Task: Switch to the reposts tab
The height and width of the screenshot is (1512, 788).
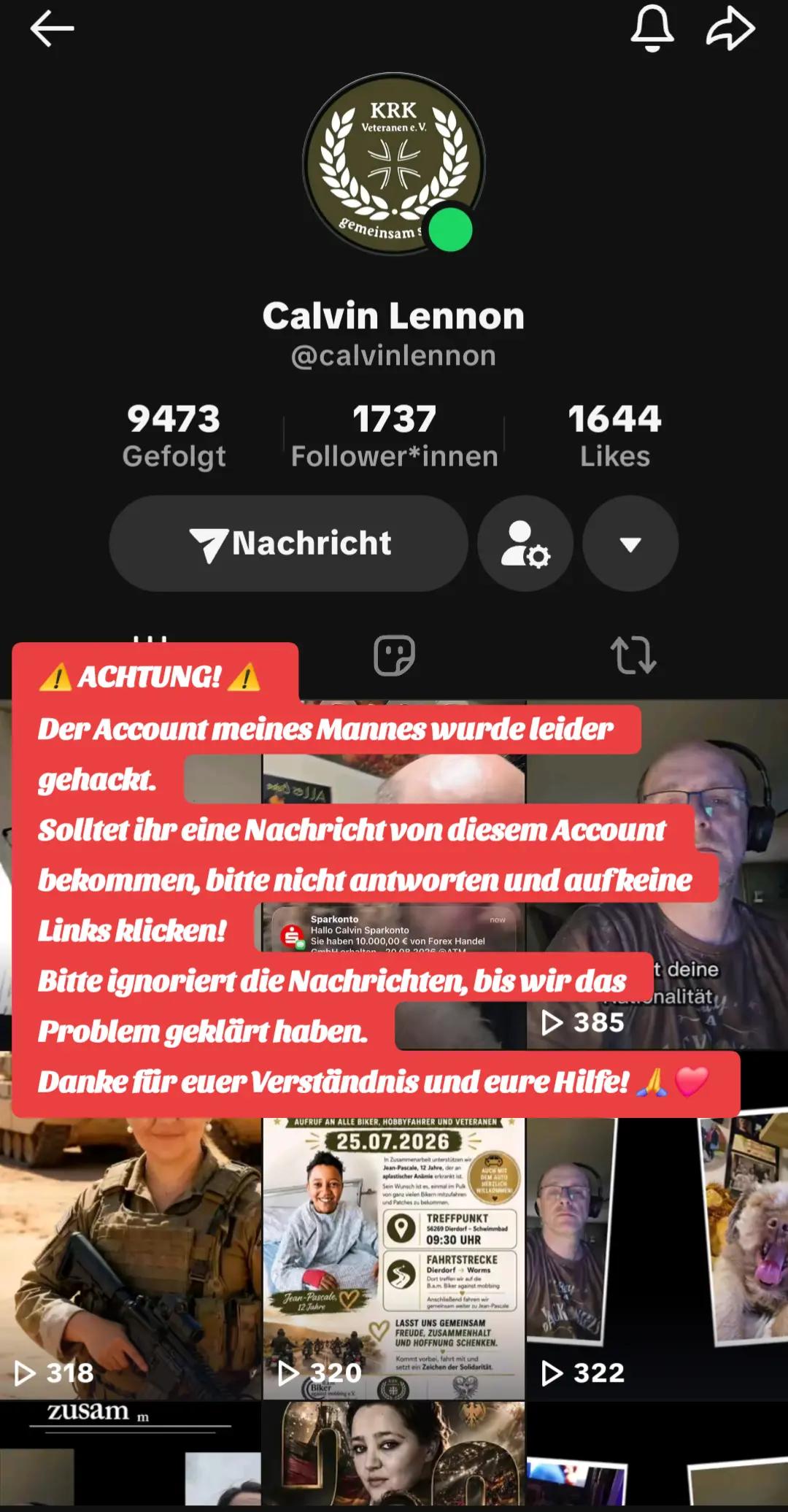Action: point(633,655)
